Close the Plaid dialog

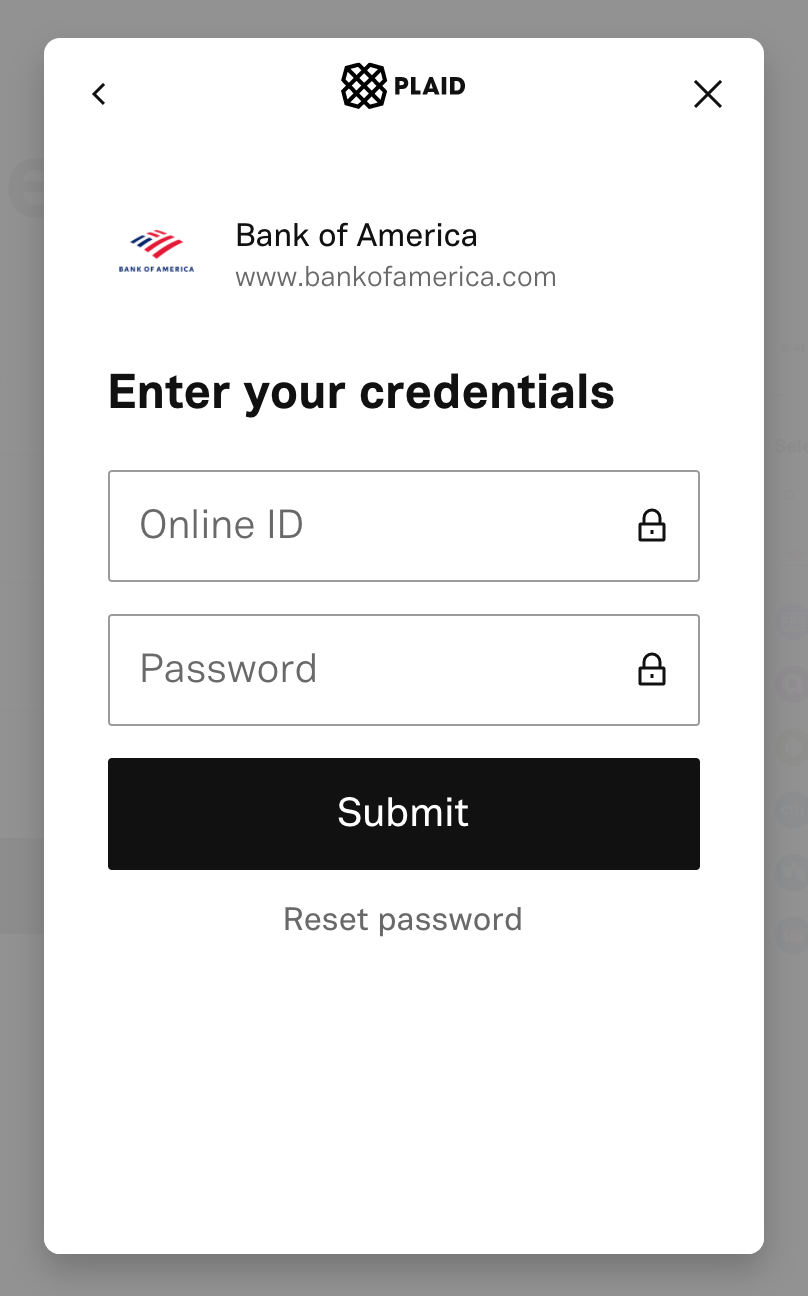708,94
